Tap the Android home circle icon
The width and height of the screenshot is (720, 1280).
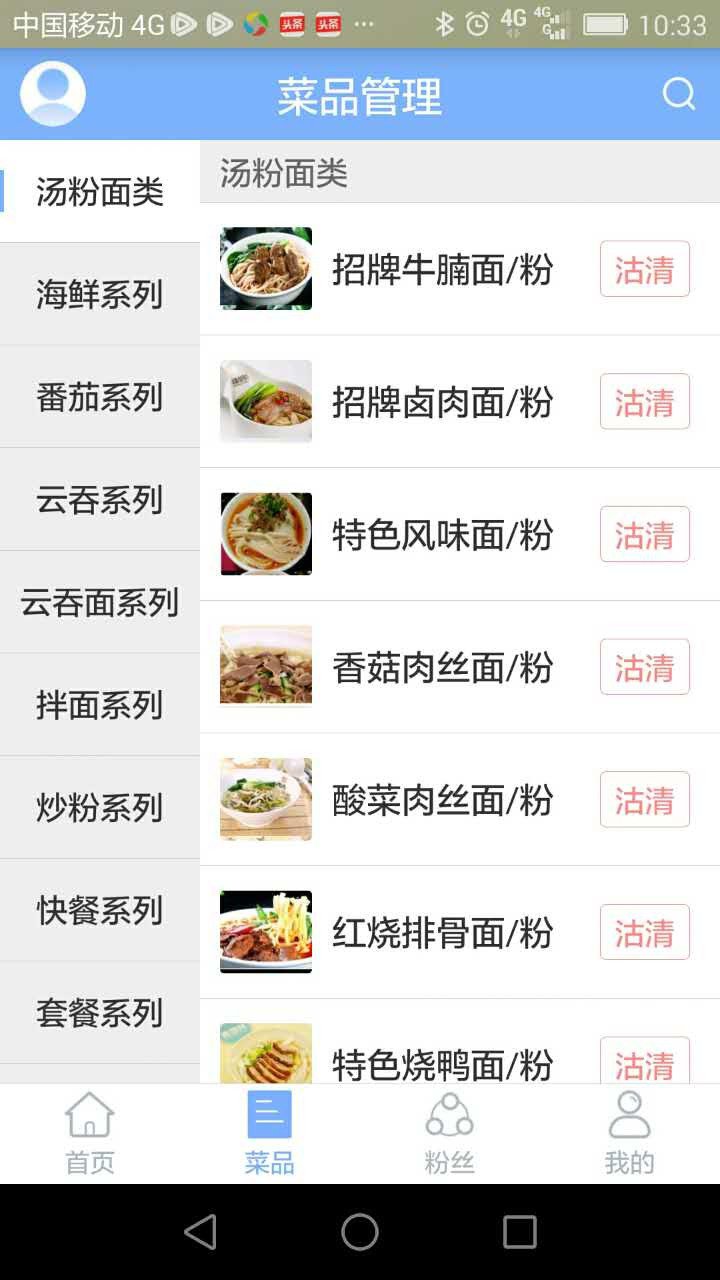pos(360,1232)
